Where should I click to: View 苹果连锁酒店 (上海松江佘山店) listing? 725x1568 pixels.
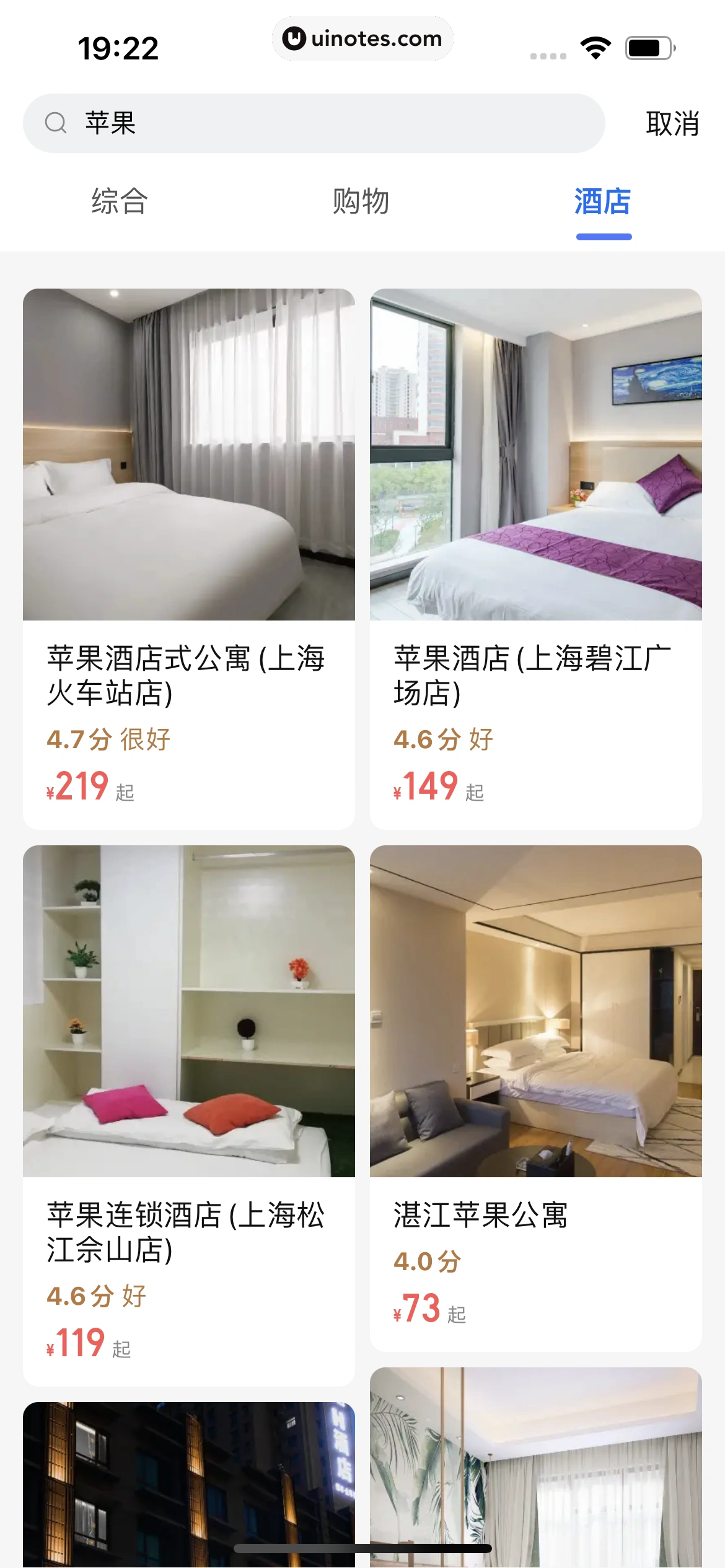pos(188,1115)
